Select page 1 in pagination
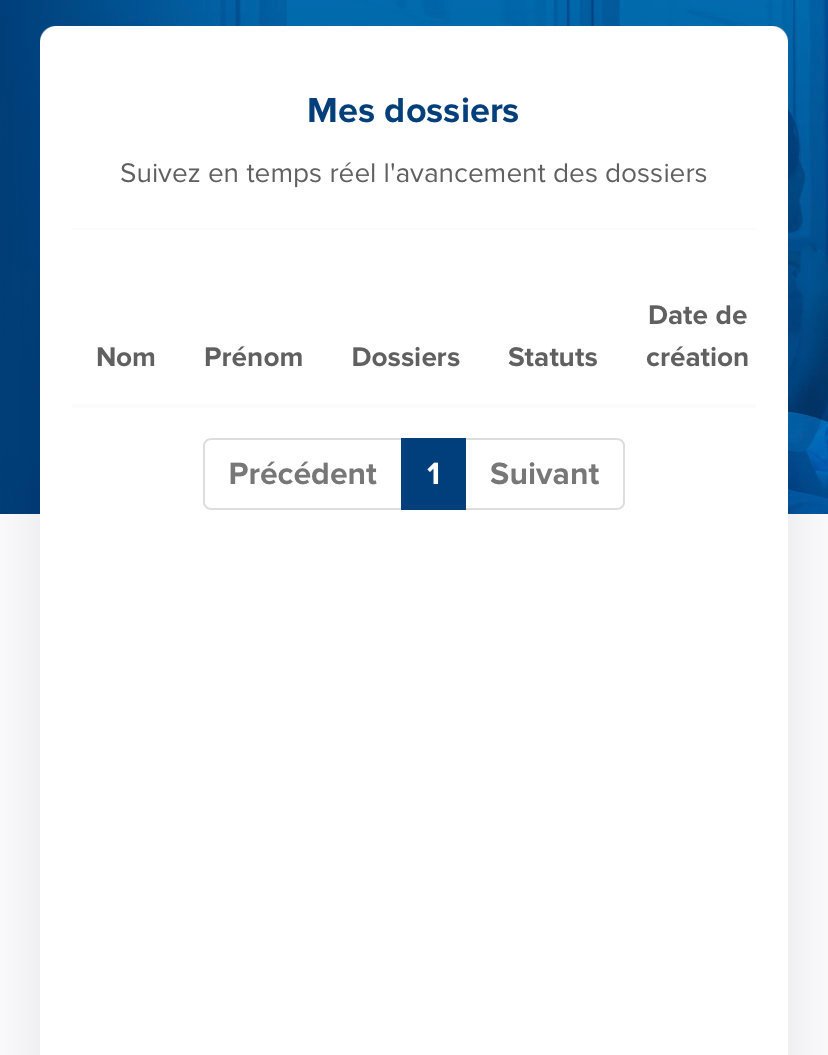The width and height of the screenshot is (828, 1055). (x=433, y=474)
